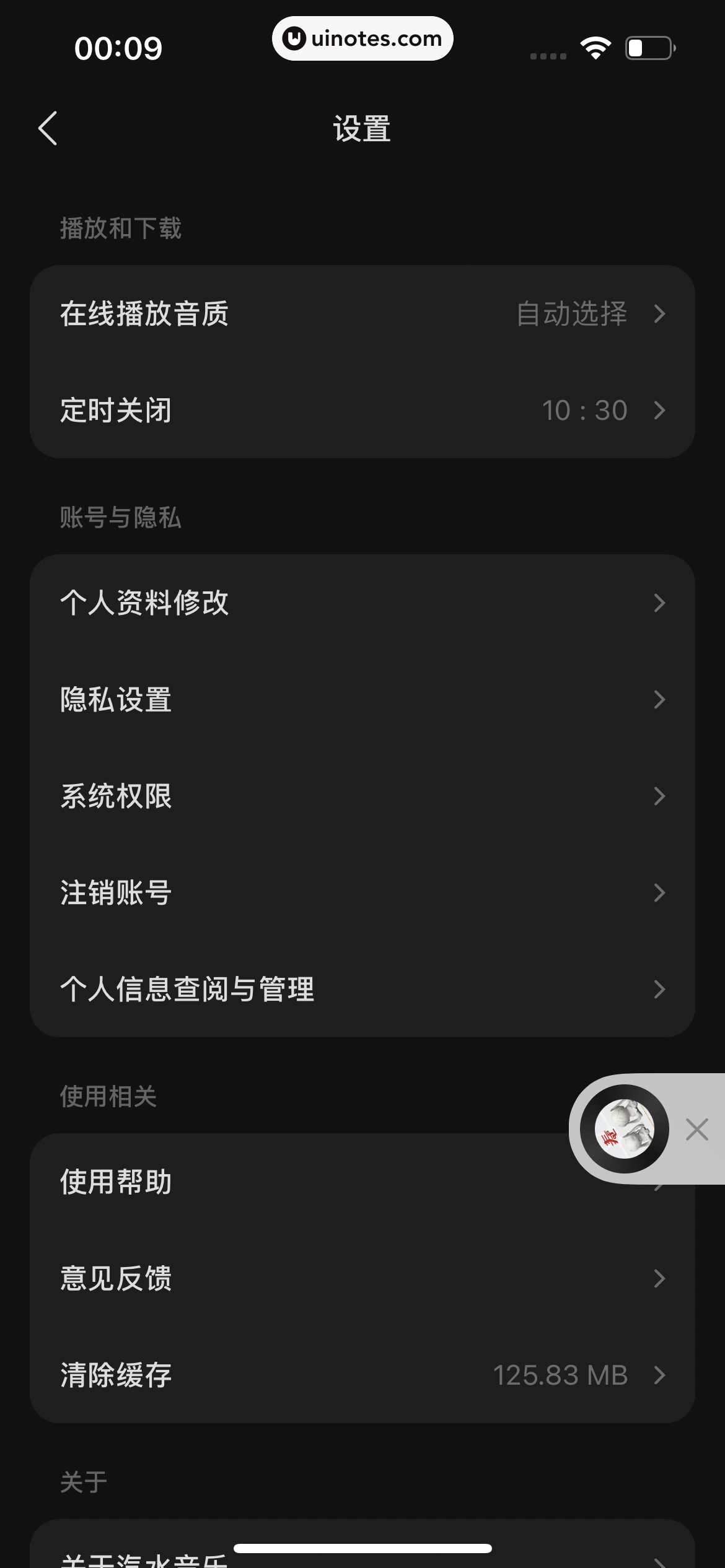725x1568 pixels.
Task: Open 系统权限 system permissions
Action: tap(362, 796)
